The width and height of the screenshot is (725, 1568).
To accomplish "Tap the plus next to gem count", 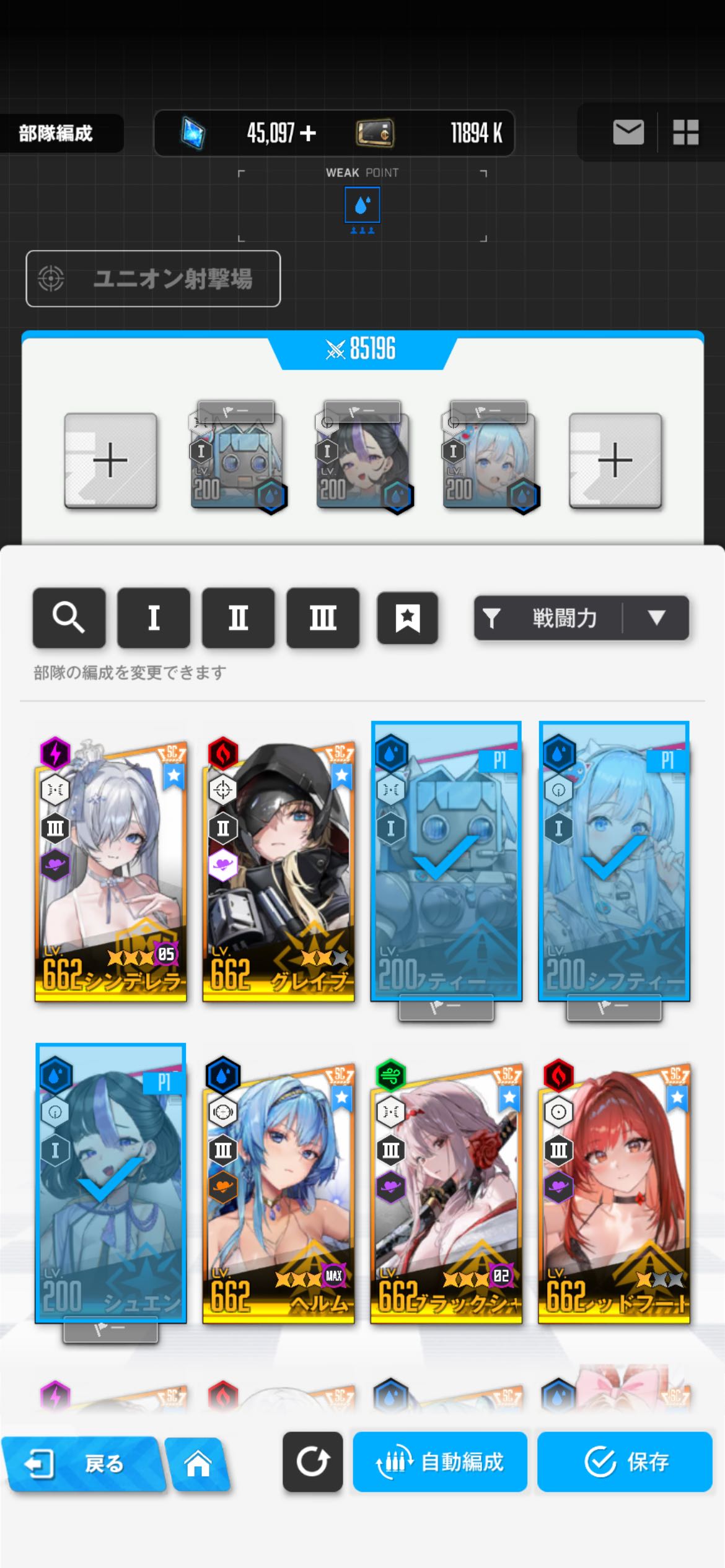I will click(308, 133).
